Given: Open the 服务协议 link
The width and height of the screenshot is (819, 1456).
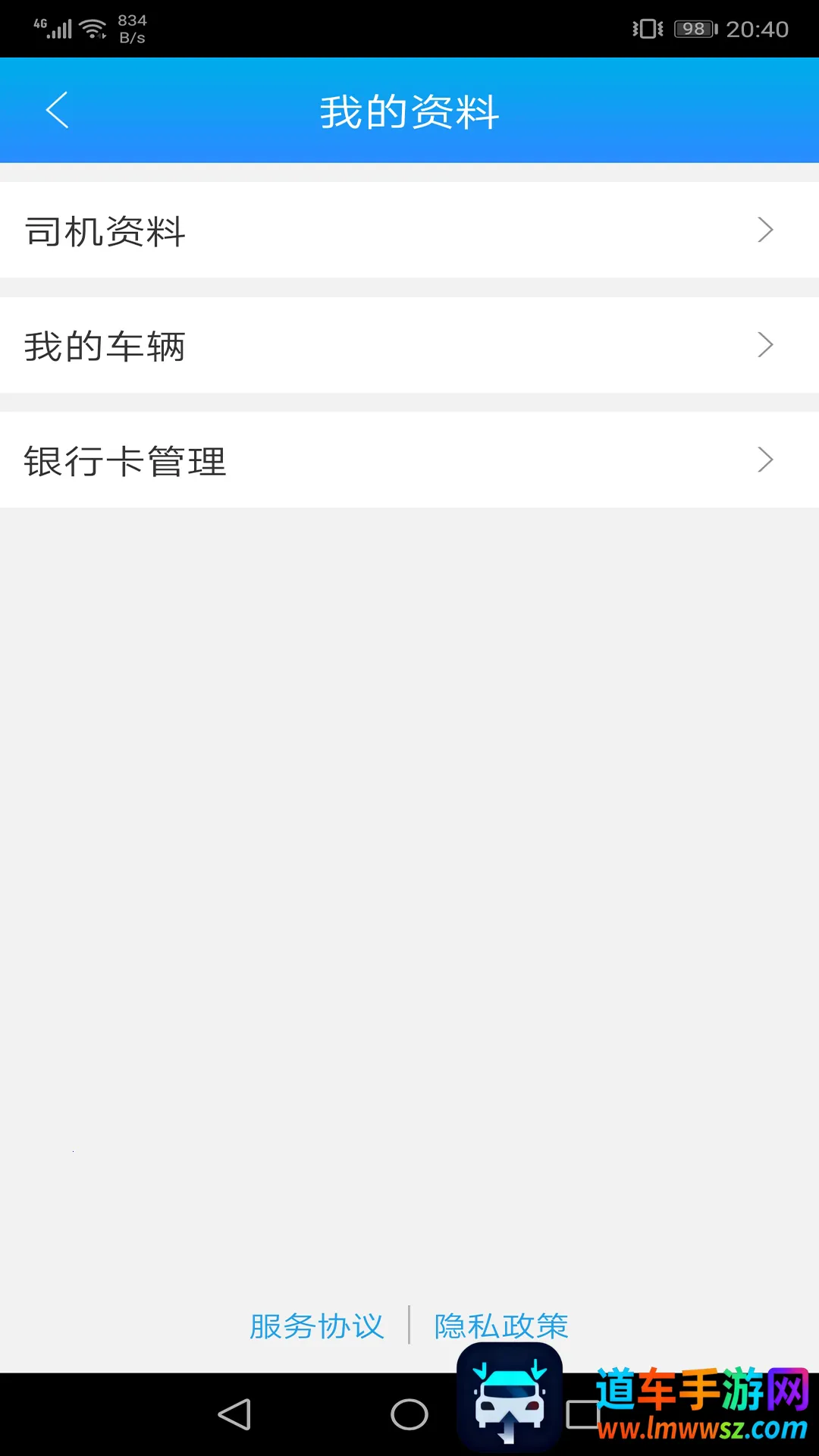Looking at the screenshot, I should (316, 1326).
